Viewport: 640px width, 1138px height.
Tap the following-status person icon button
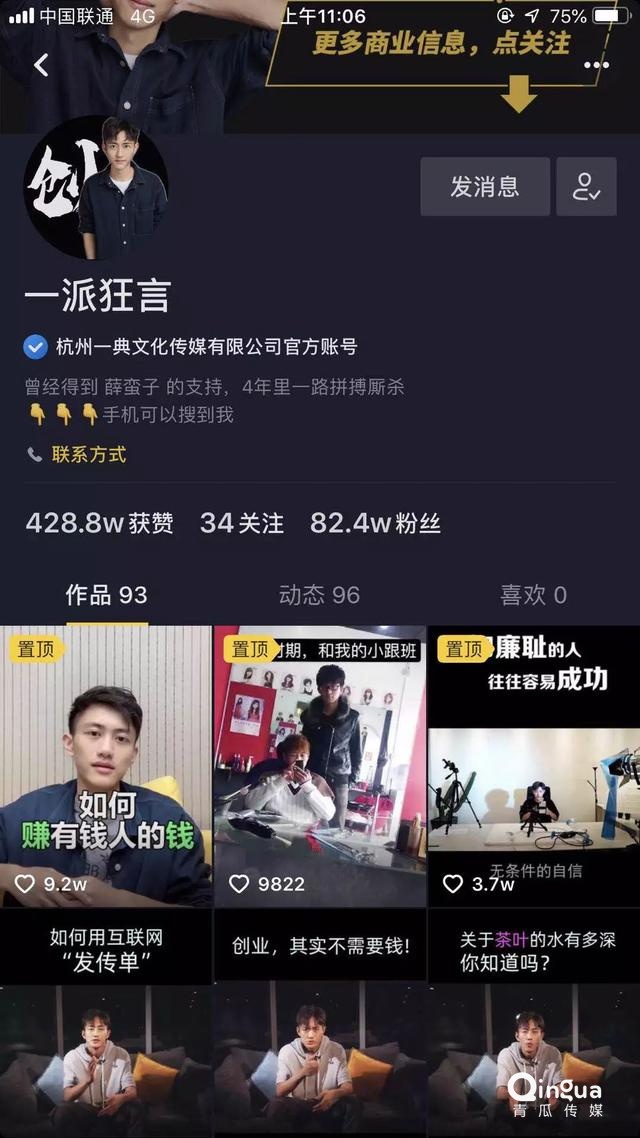point(586,186)
